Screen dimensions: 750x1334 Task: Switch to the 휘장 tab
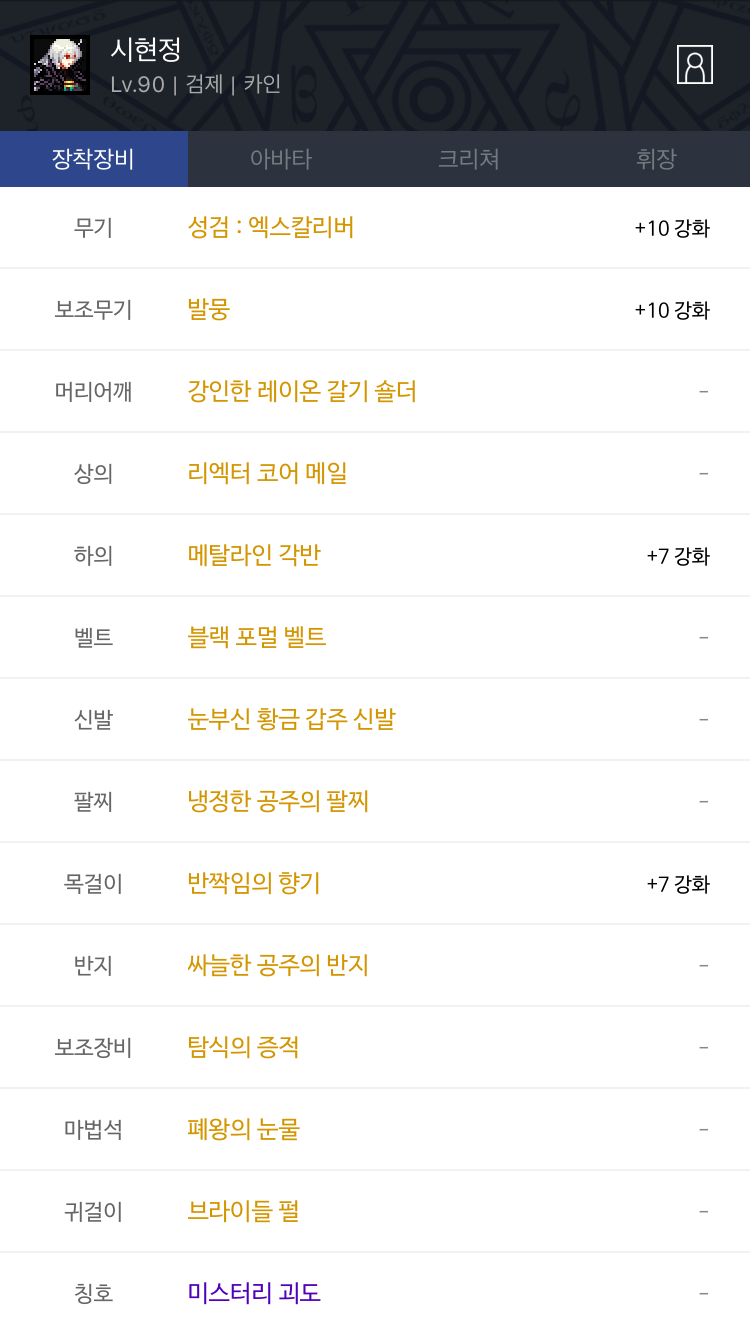pos(656,159)
